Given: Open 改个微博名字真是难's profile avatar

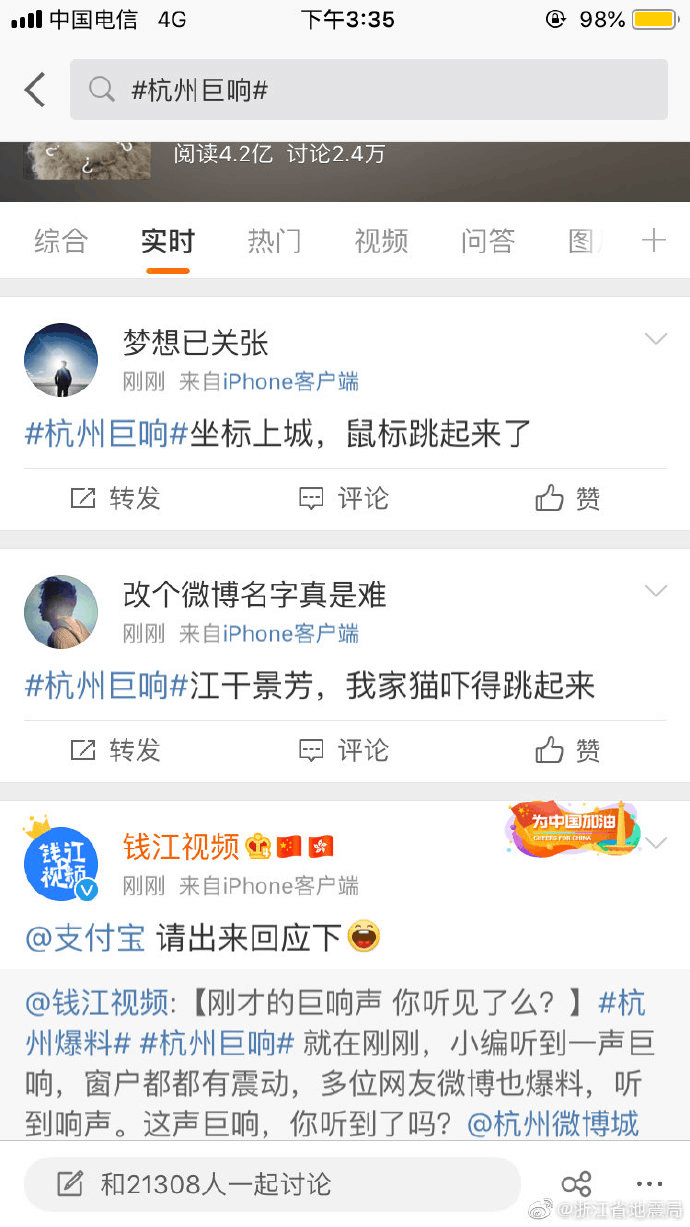Looking at the screenshot, I should 61,612.
